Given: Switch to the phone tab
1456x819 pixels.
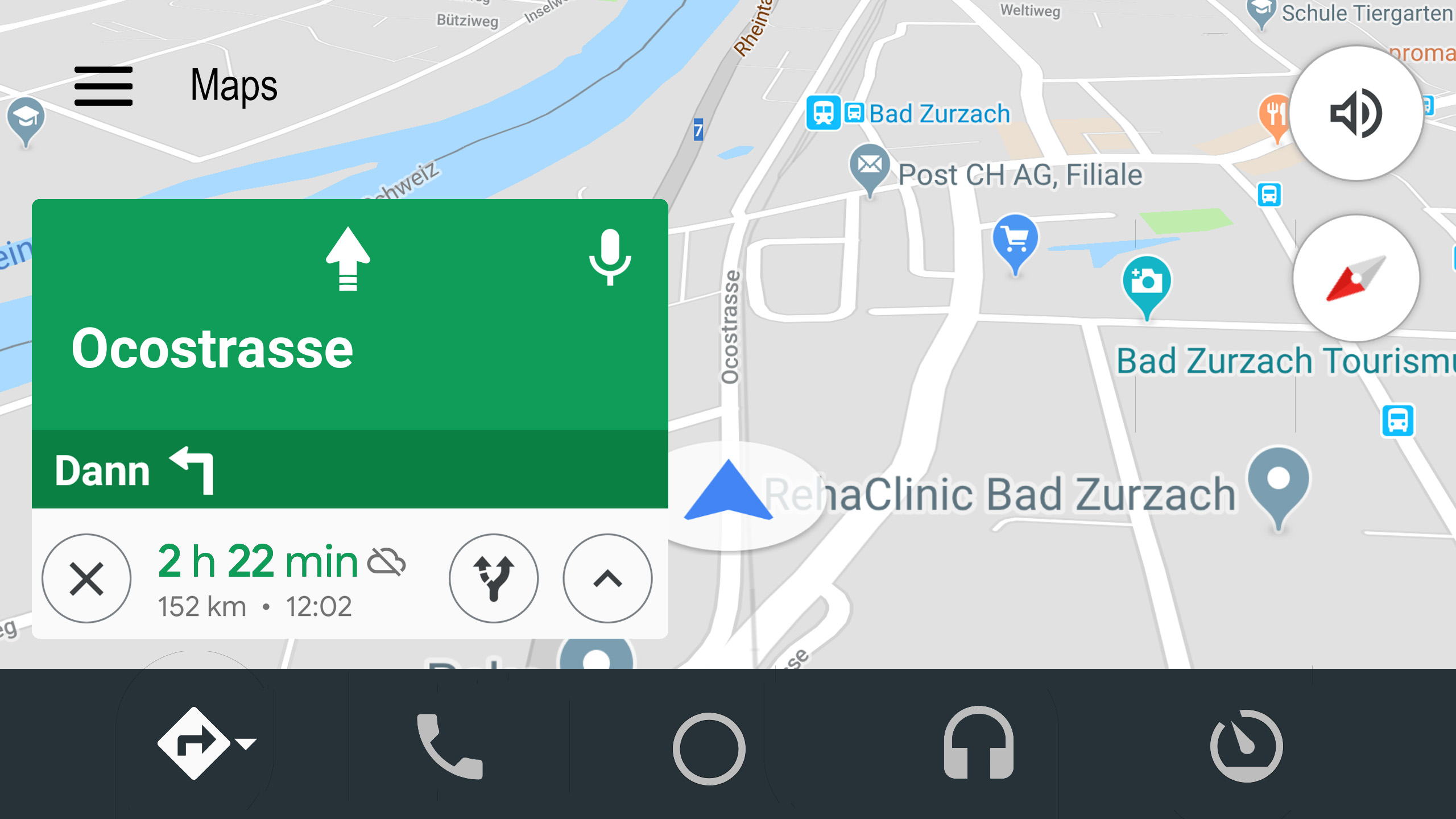Looking at the screenshot, I should 449,745.
